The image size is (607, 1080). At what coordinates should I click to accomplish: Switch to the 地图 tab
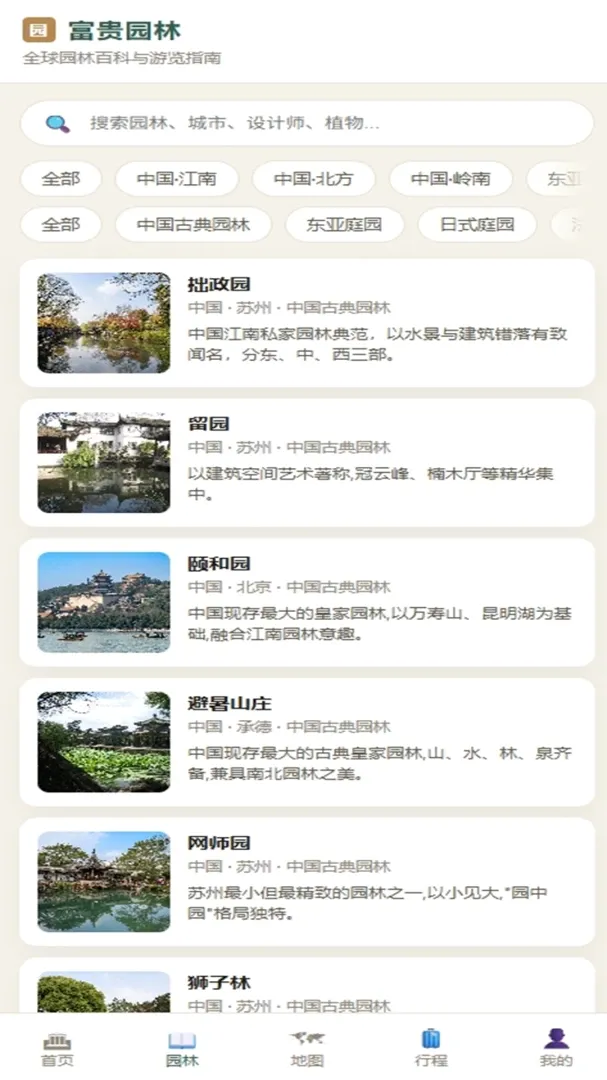pos(307,1049)
